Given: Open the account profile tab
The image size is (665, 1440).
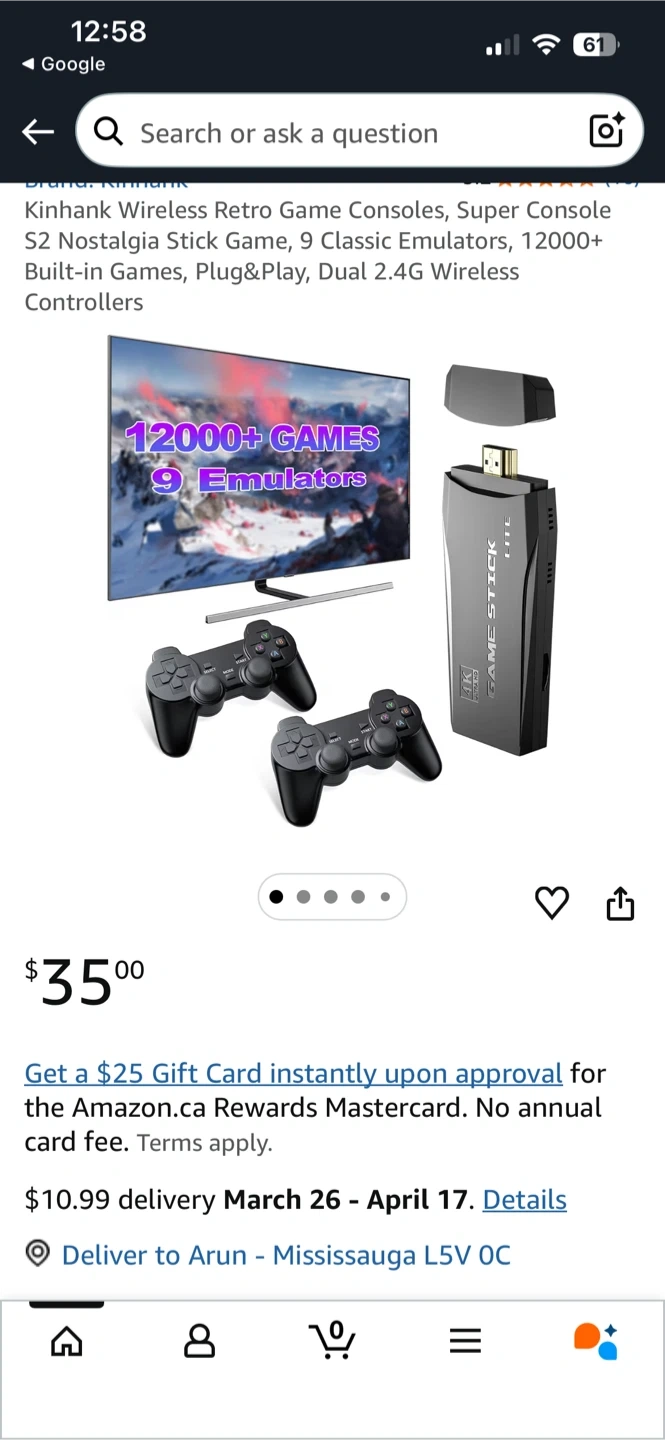Looking at the screenshot, I should pos(199,1341).
